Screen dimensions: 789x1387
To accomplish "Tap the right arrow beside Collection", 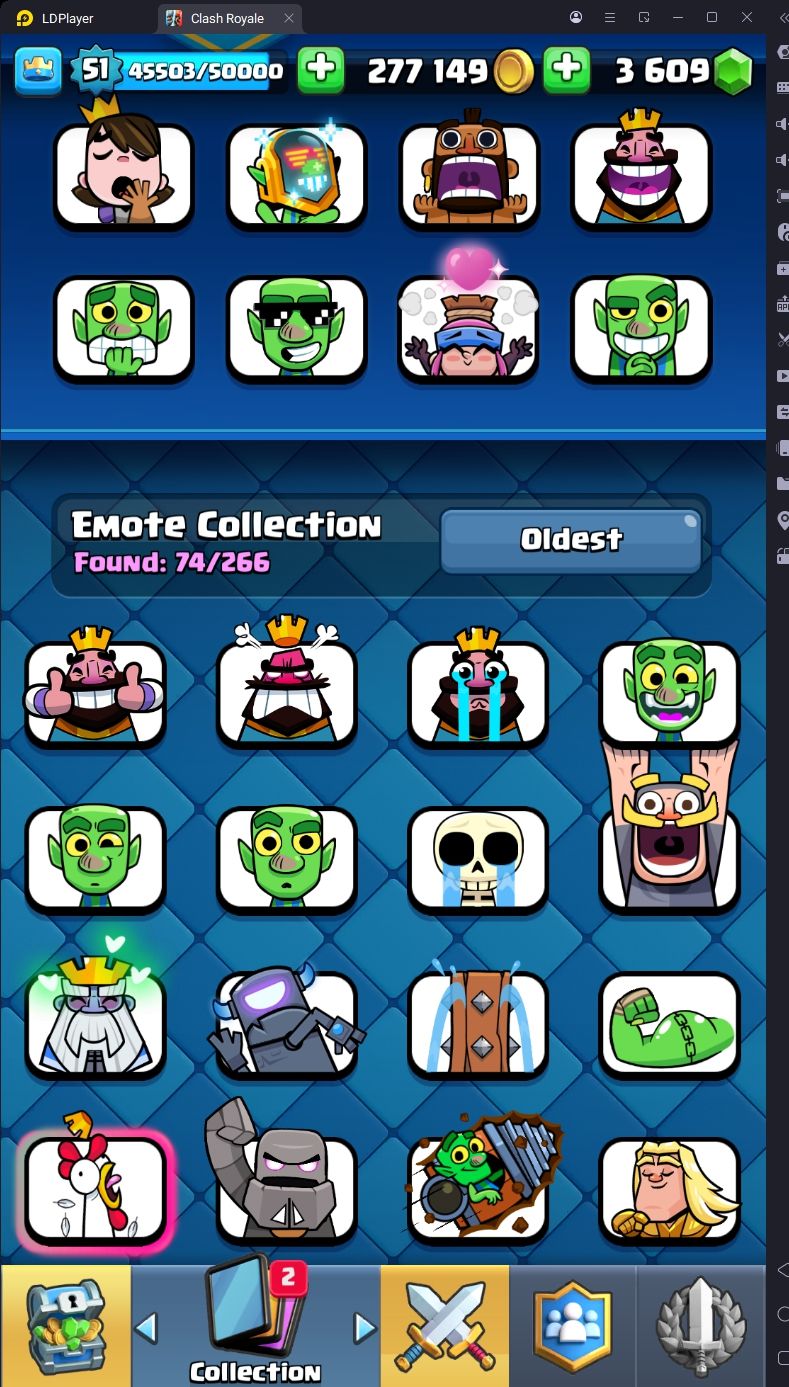I will [x=364, y=1328].
